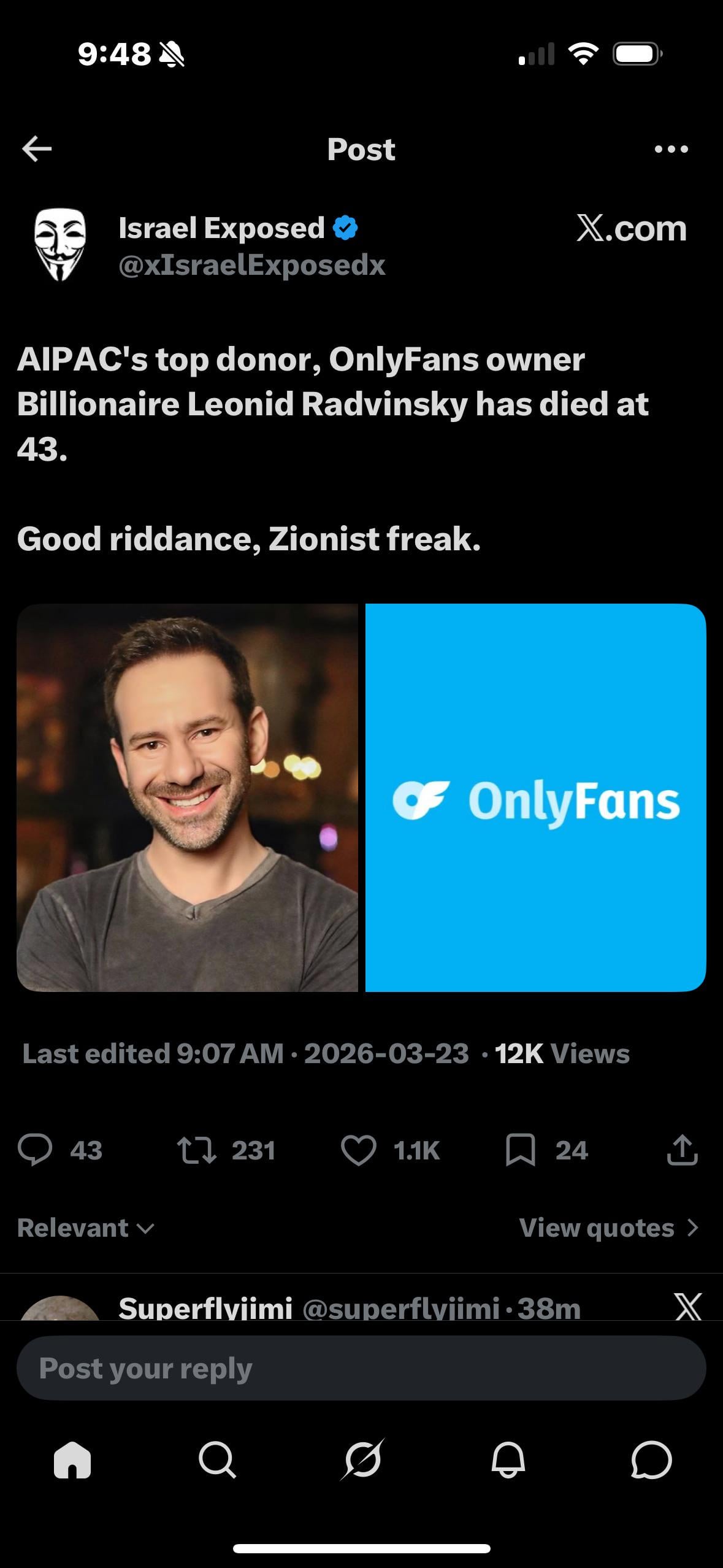Image resolution: width=723 pixels, height=1568 pixels.
Task: Open the portrait photo in the post
Action: (187, 797)
